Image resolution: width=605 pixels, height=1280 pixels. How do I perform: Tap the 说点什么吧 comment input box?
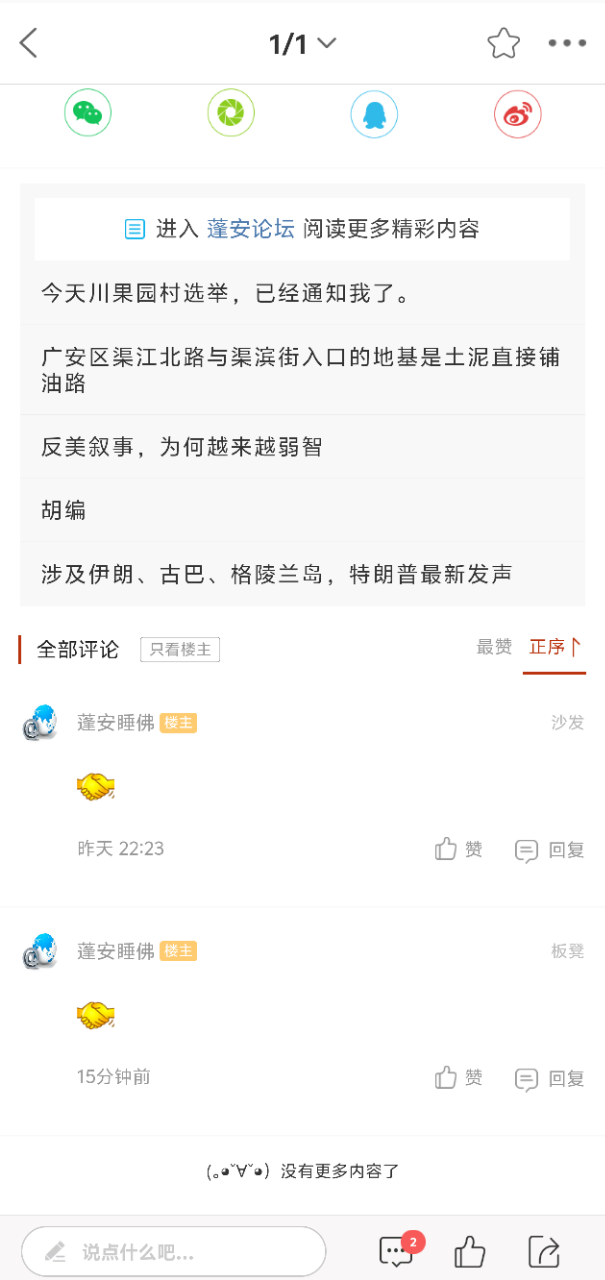coord(174,1251)
